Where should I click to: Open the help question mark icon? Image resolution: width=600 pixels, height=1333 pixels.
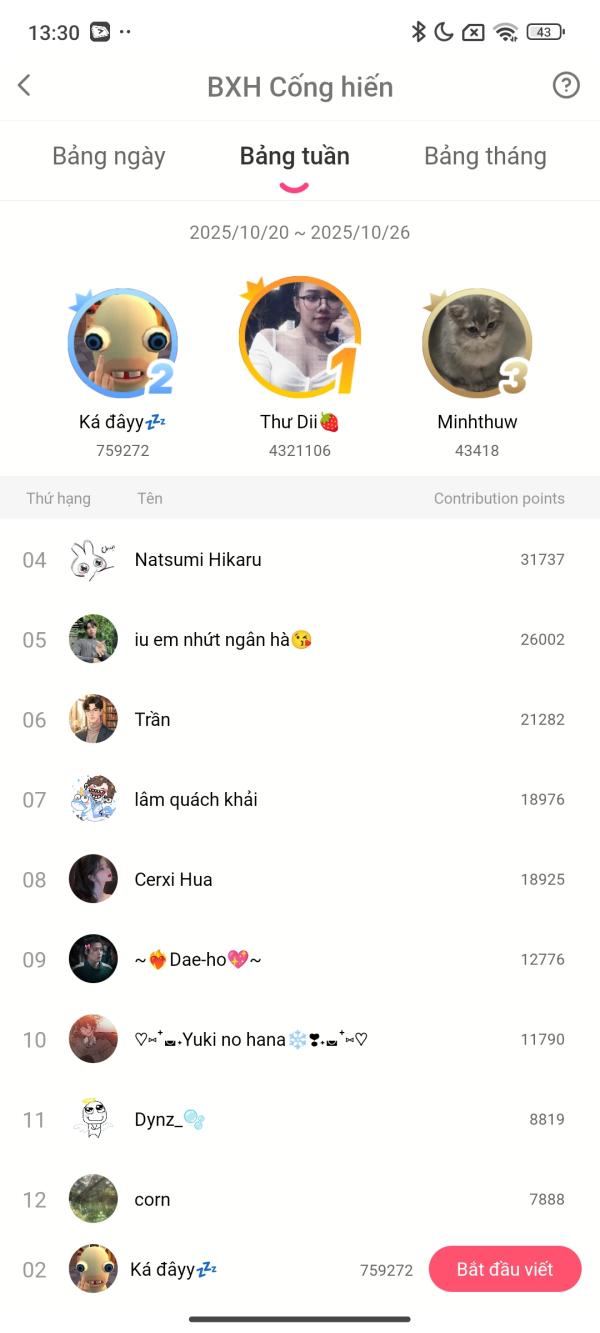[566, 86]
